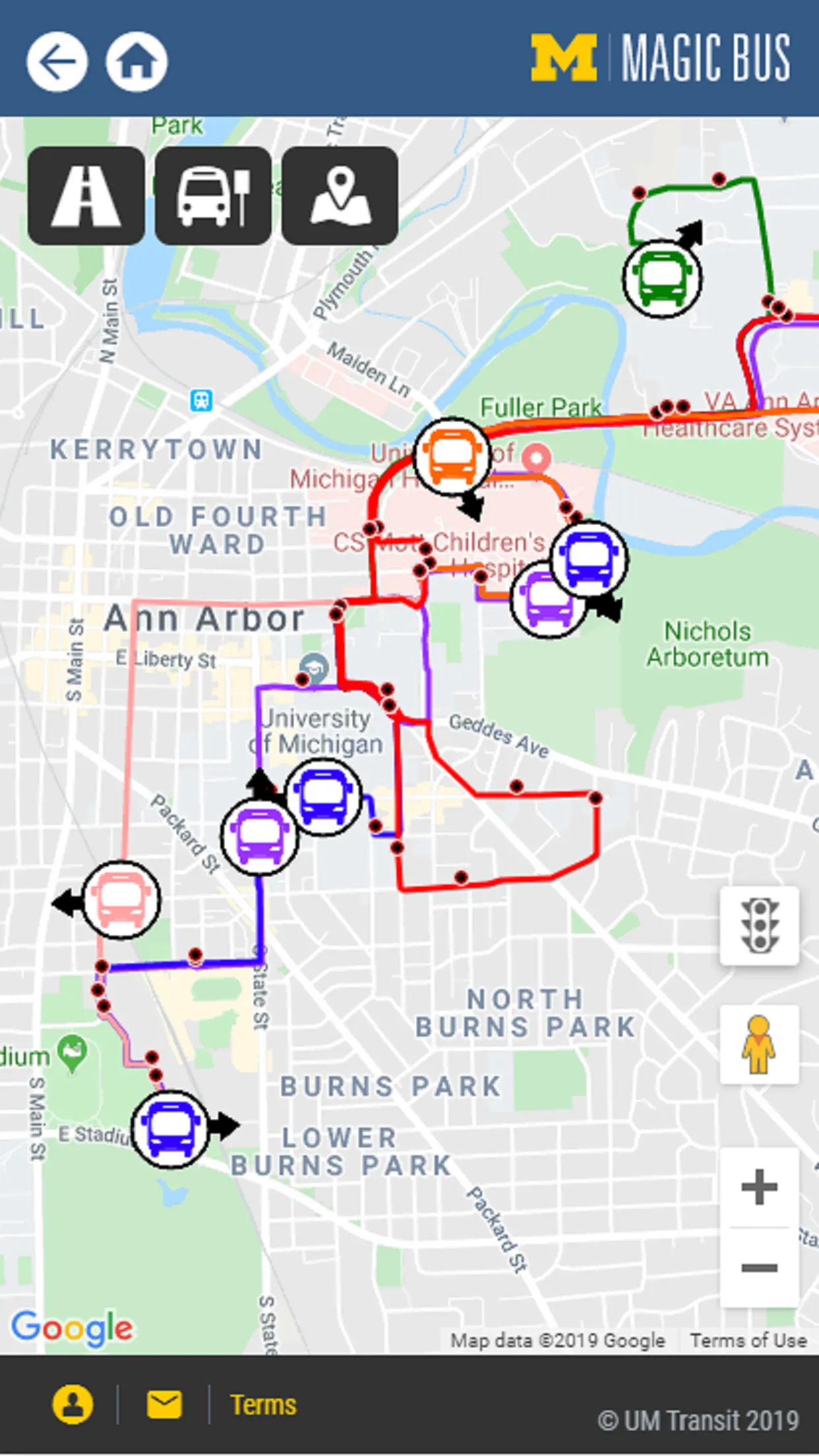
Task: Show bus stops button
Action: [x=213, y=196]
